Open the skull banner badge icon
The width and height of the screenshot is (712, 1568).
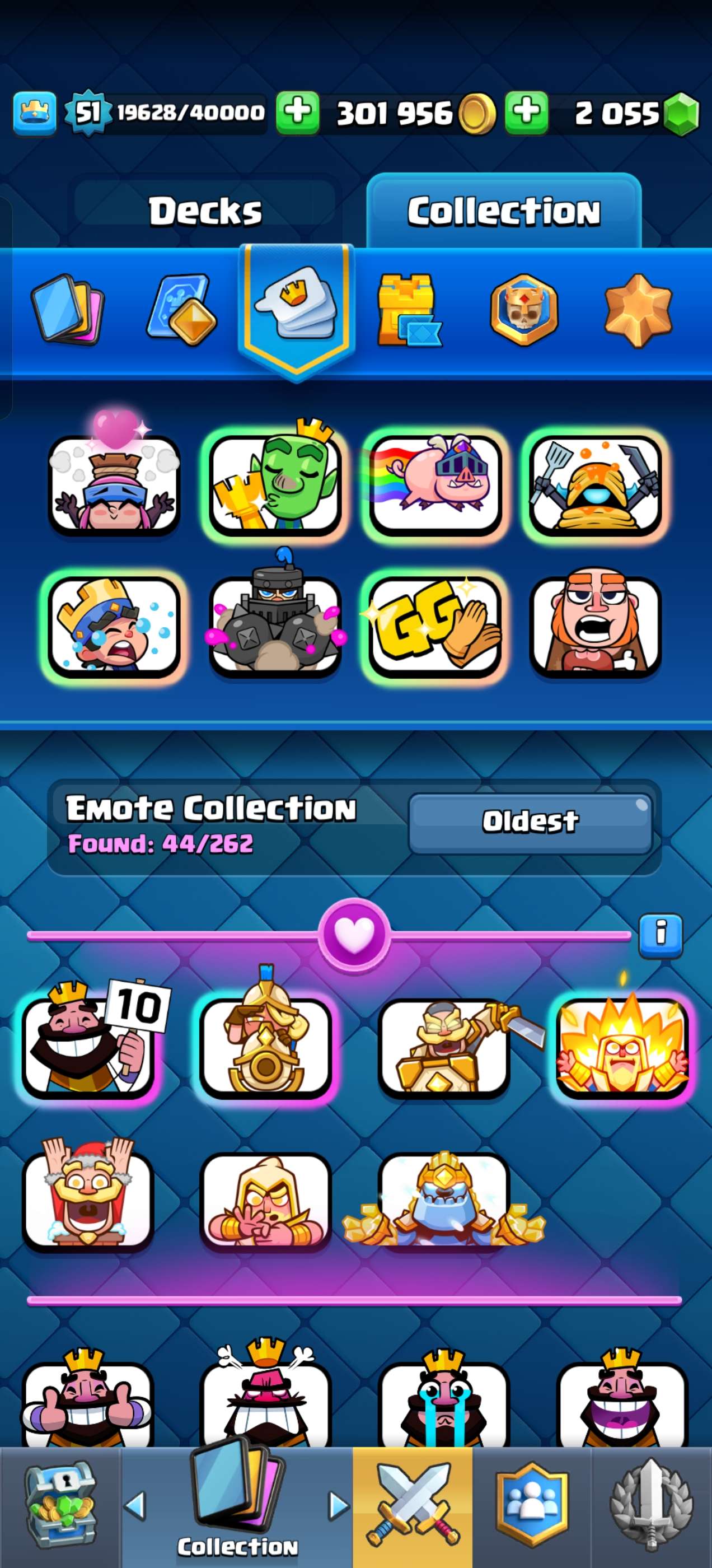click(523, 310)
